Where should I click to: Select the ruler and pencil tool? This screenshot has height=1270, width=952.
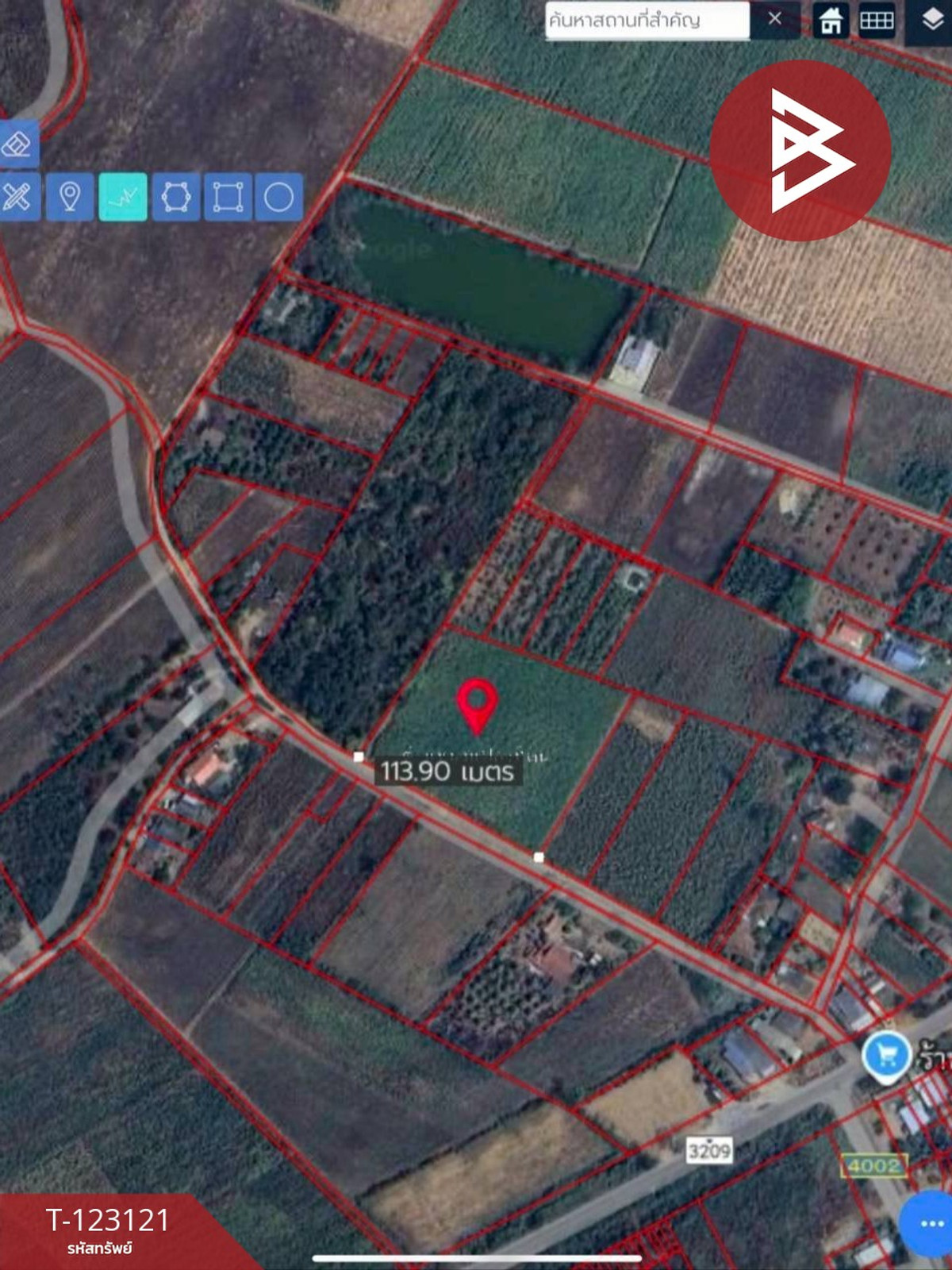point(17,196)
